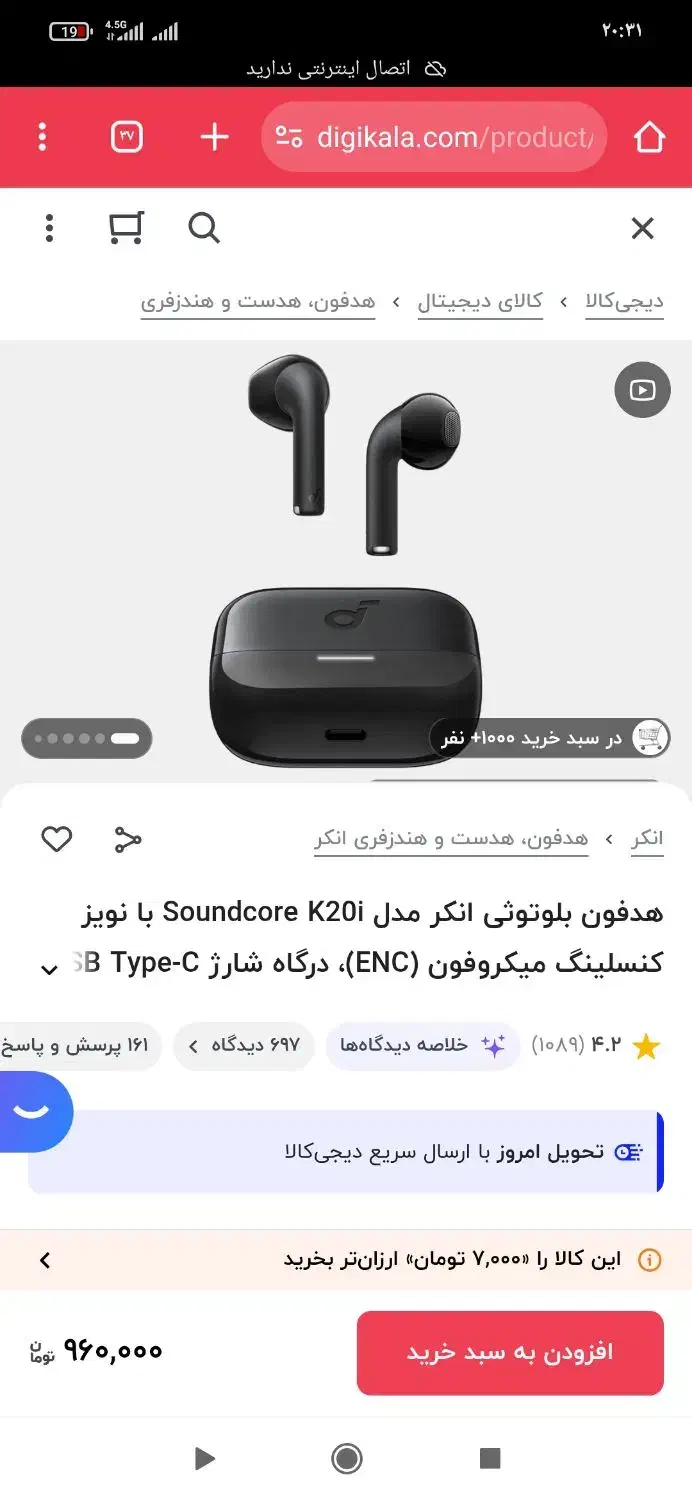Add product to favorites with heart
This screenshot has height=1500, width=692.
coord(56,839)
